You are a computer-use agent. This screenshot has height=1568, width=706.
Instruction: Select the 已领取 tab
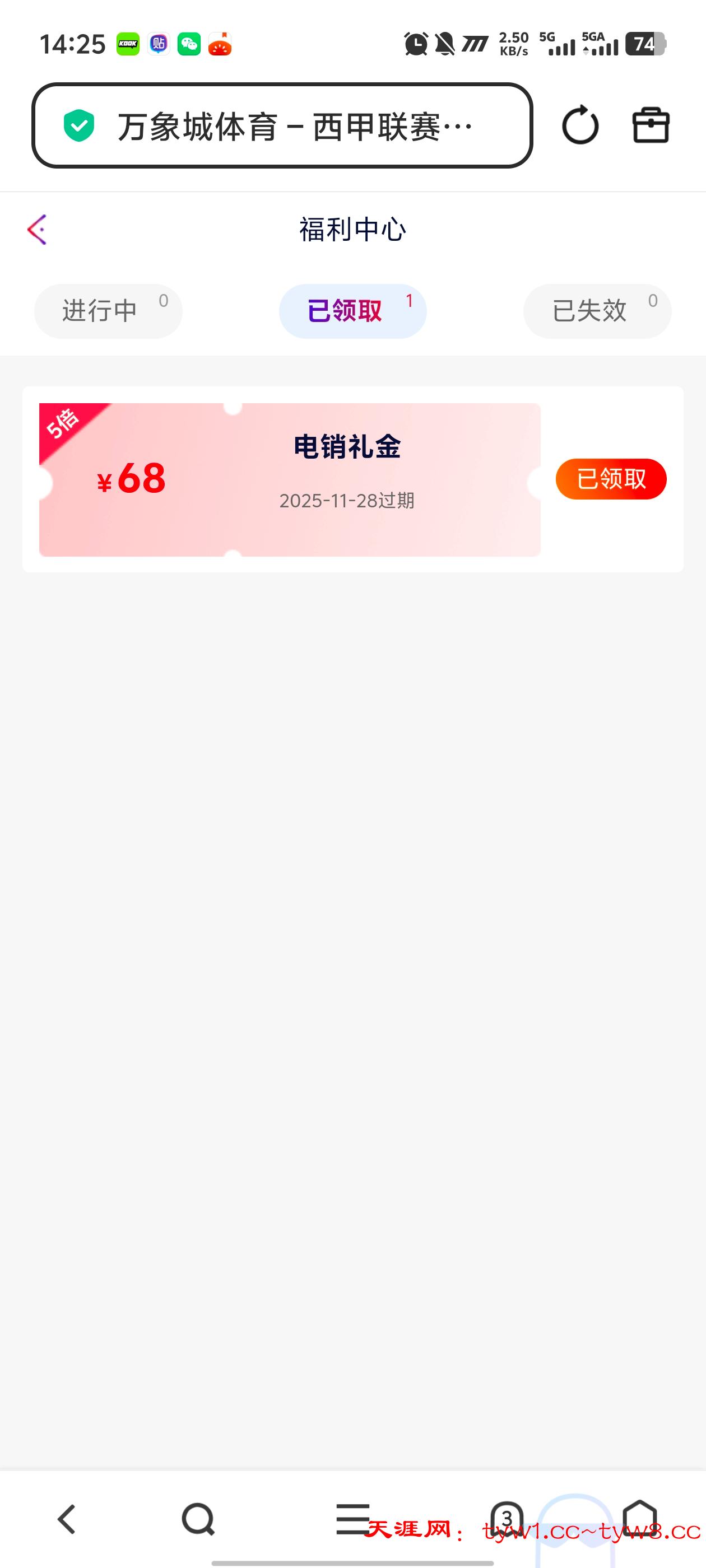pos(352,311)
